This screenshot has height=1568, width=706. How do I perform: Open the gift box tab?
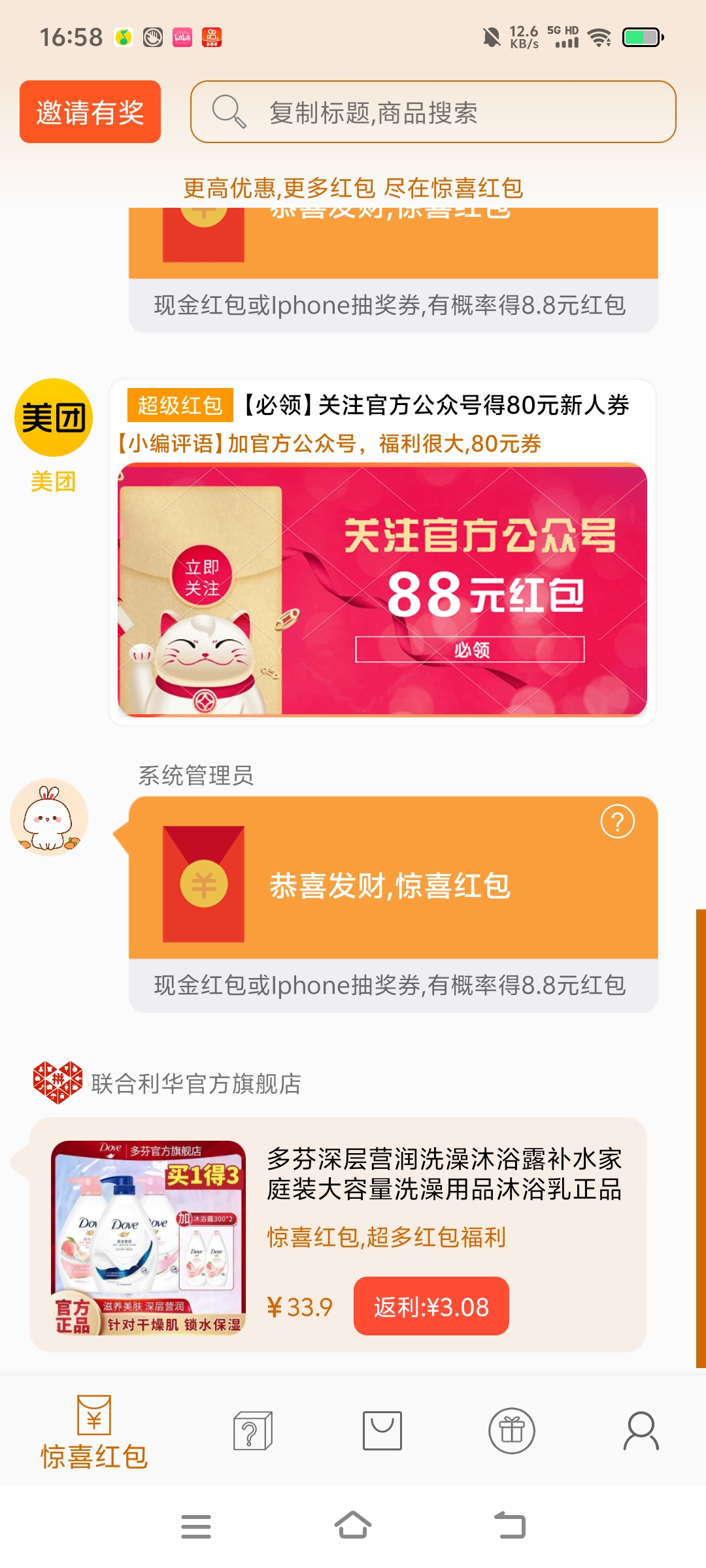coord(512,1431)
